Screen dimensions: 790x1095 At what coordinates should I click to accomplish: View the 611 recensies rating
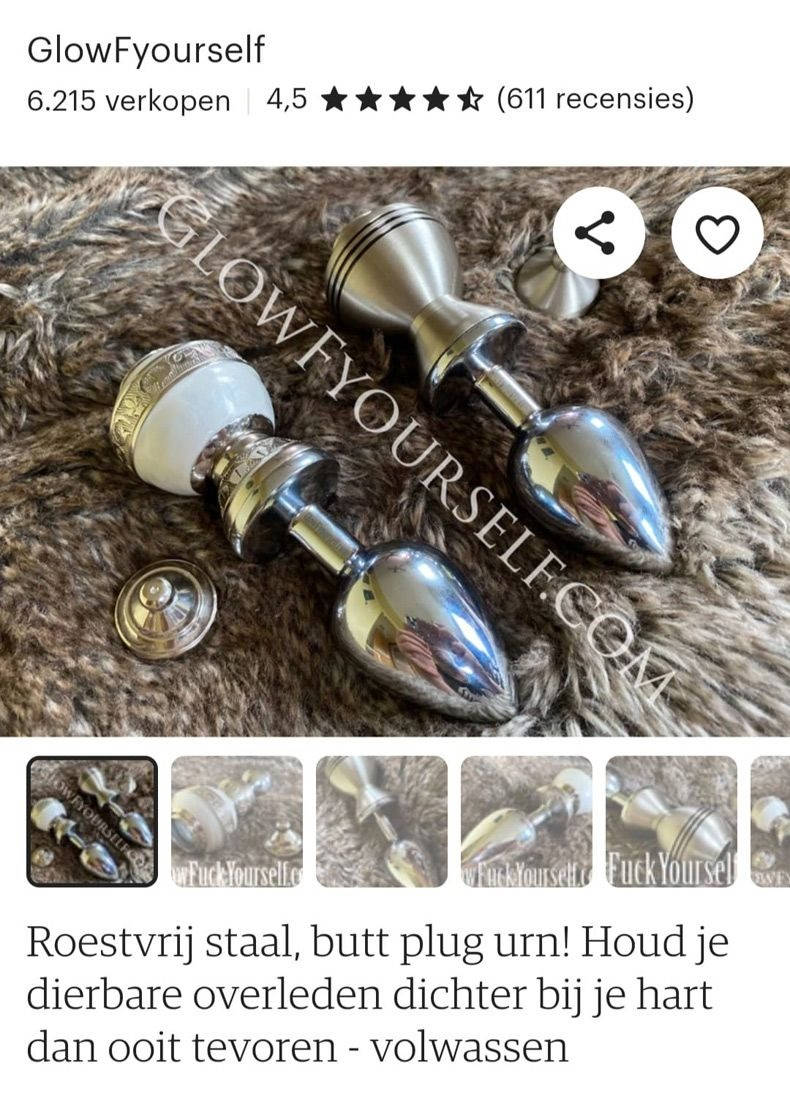point(594,99)
